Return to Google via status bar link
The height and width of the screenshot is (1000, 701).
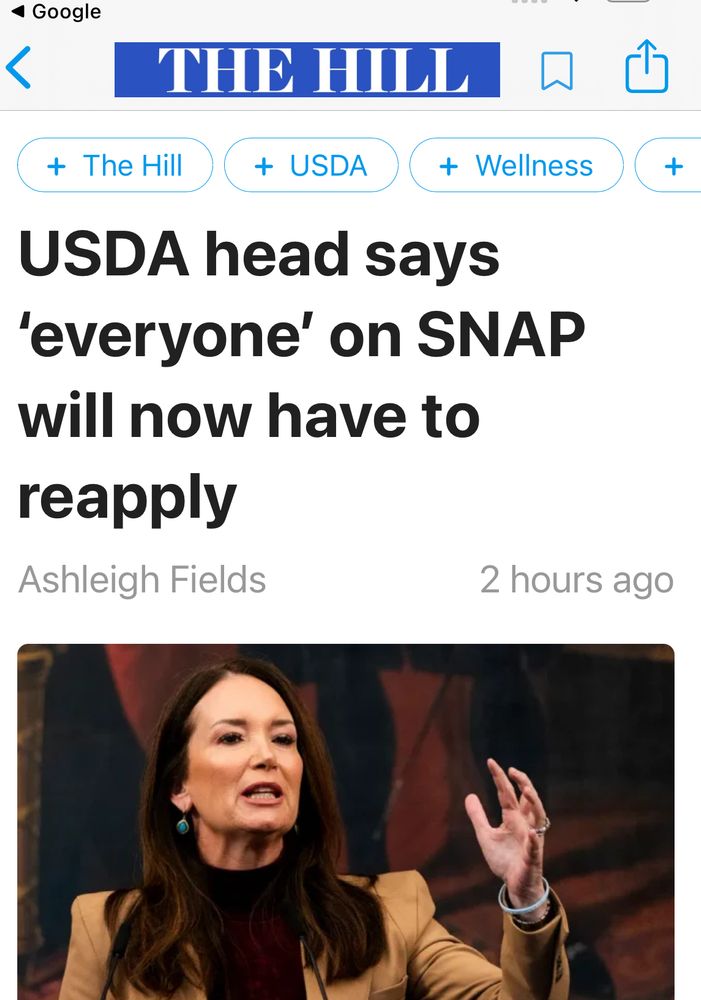tap(57, 11)
